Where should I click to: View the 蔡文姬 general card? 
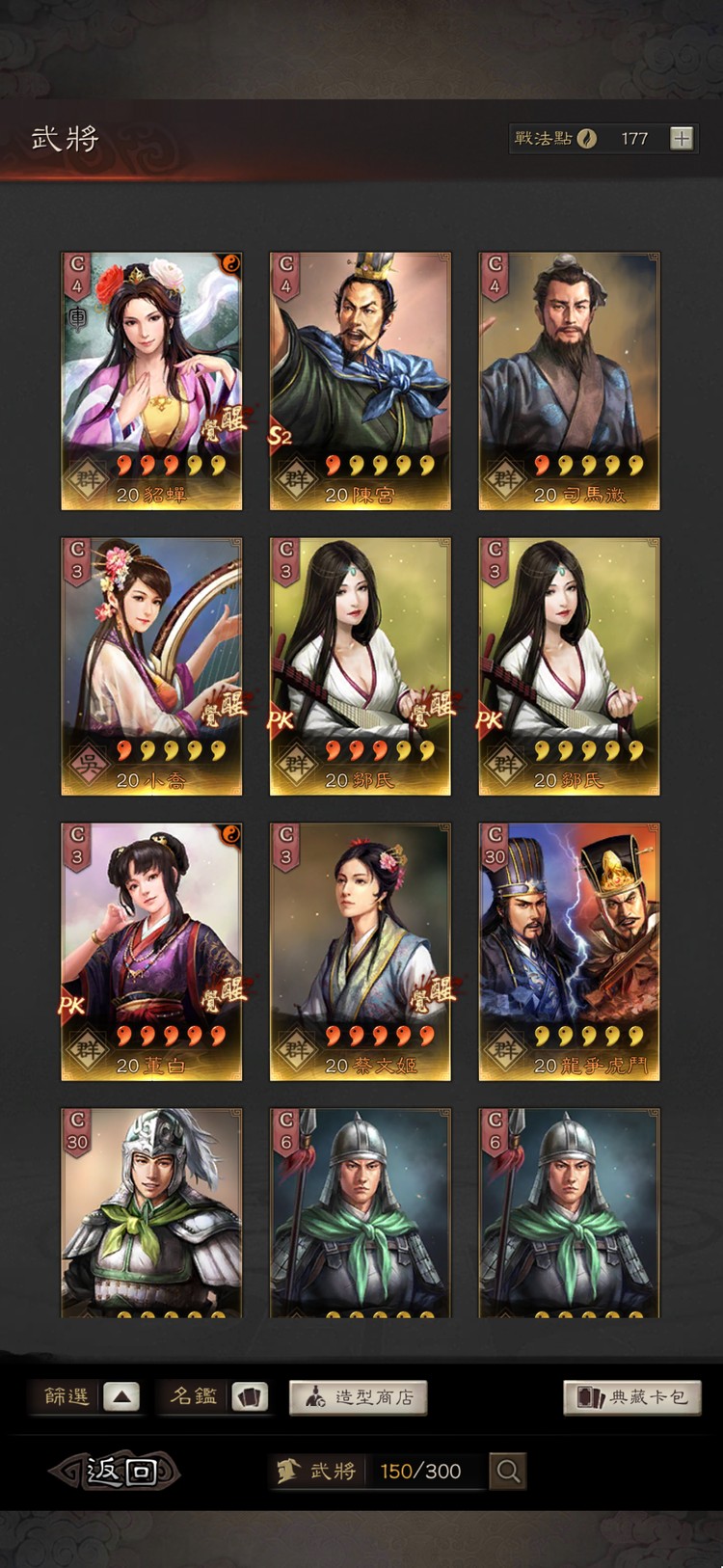[x=360, y=951]
